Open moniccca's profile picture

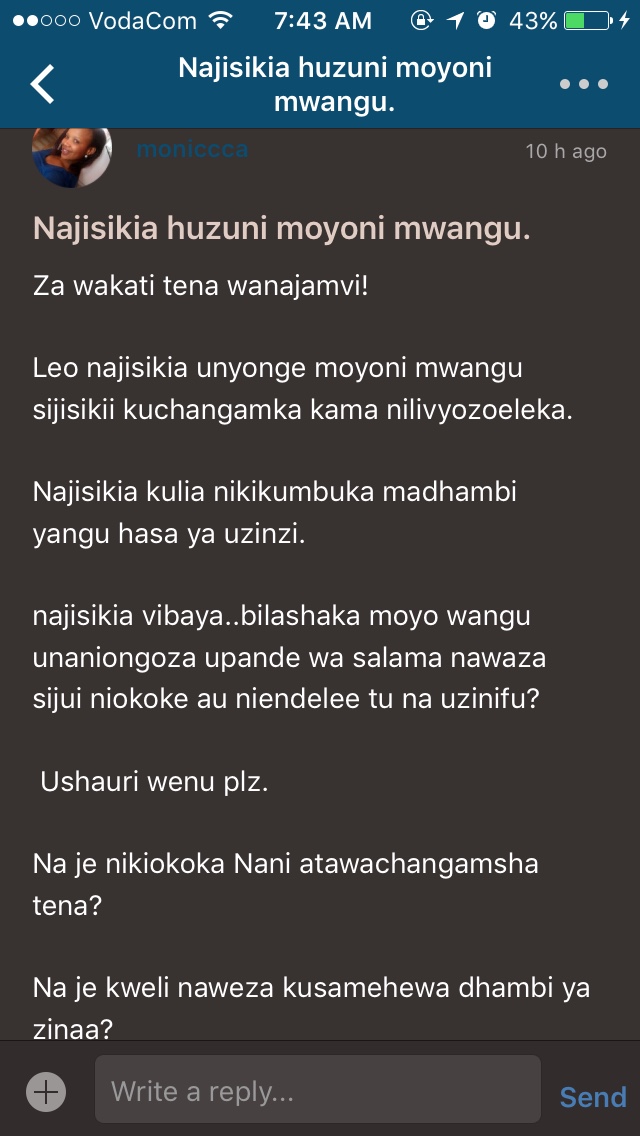tap(71, 155)
